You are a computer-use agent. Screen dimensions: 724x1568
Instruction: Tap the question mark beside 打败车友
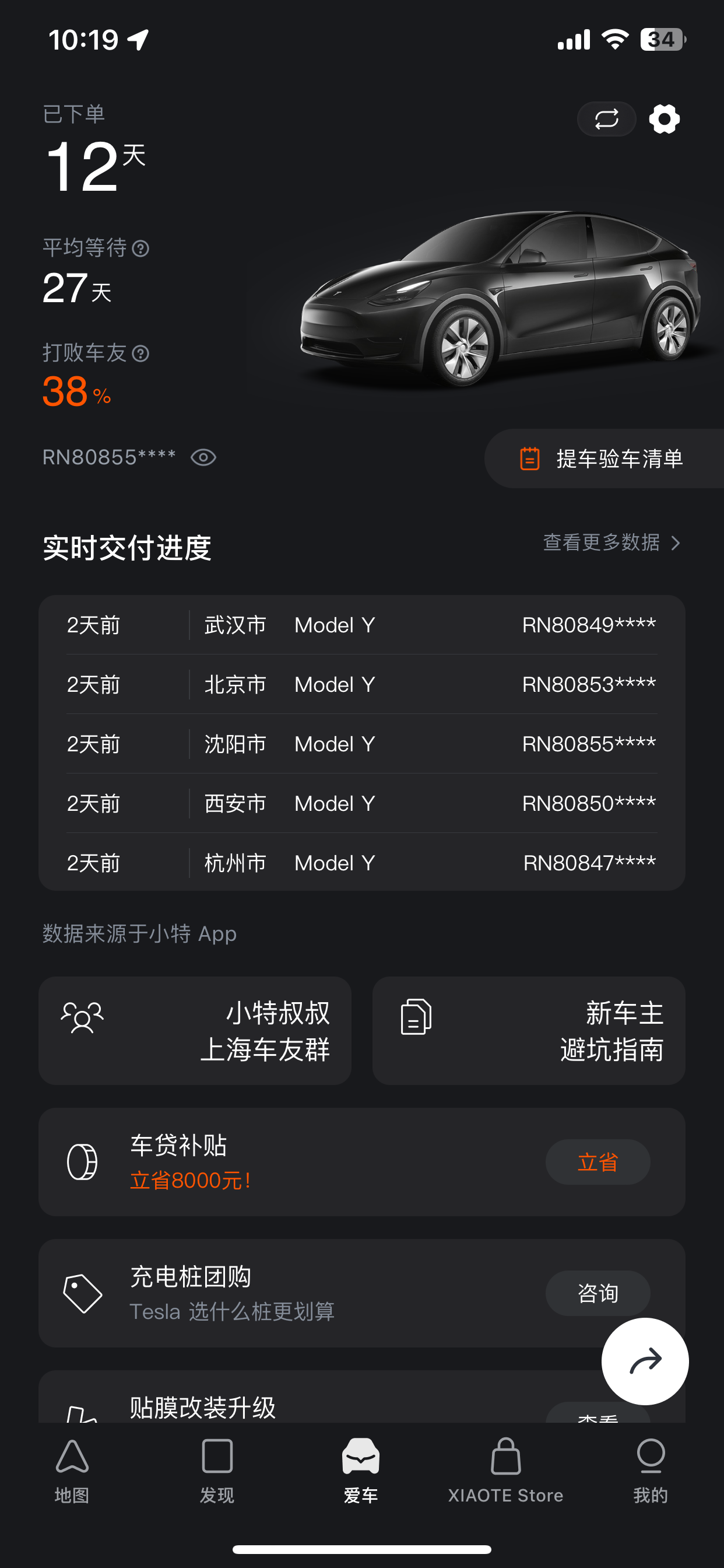click(140, 352)
